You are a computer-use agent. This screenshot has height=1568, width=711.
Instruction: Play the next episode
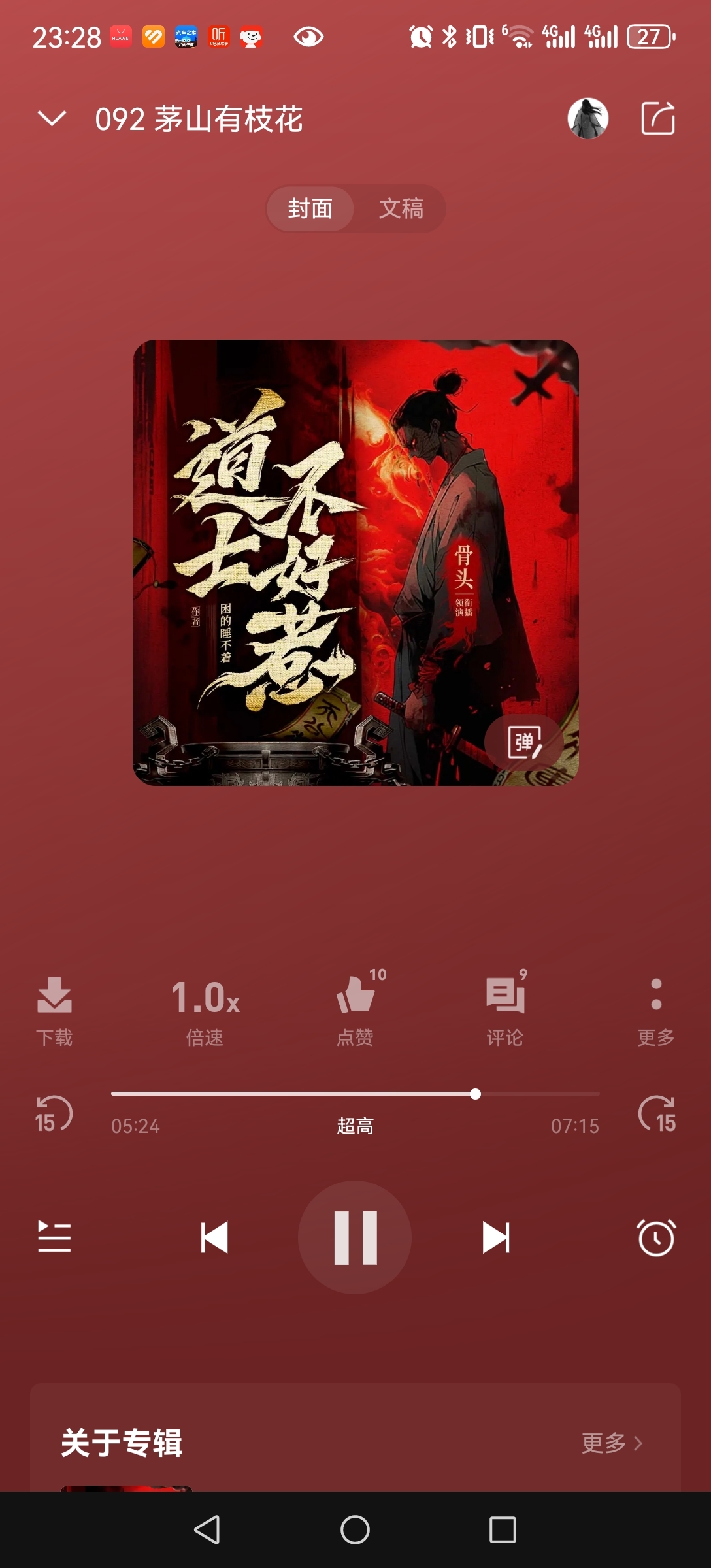click(495, 1237)
